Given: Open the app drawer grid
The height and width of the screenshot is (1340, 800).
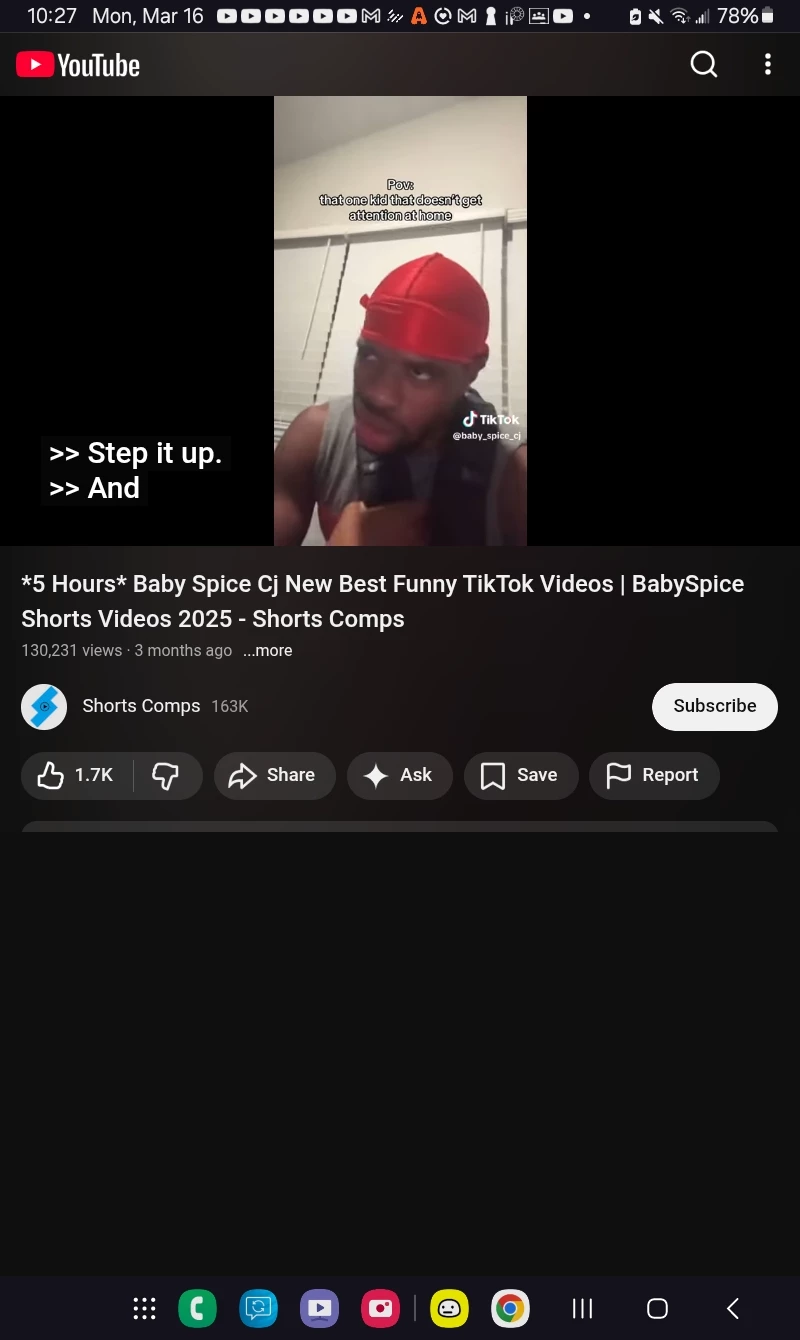Looking at the screenshot, I should 144,1308.
